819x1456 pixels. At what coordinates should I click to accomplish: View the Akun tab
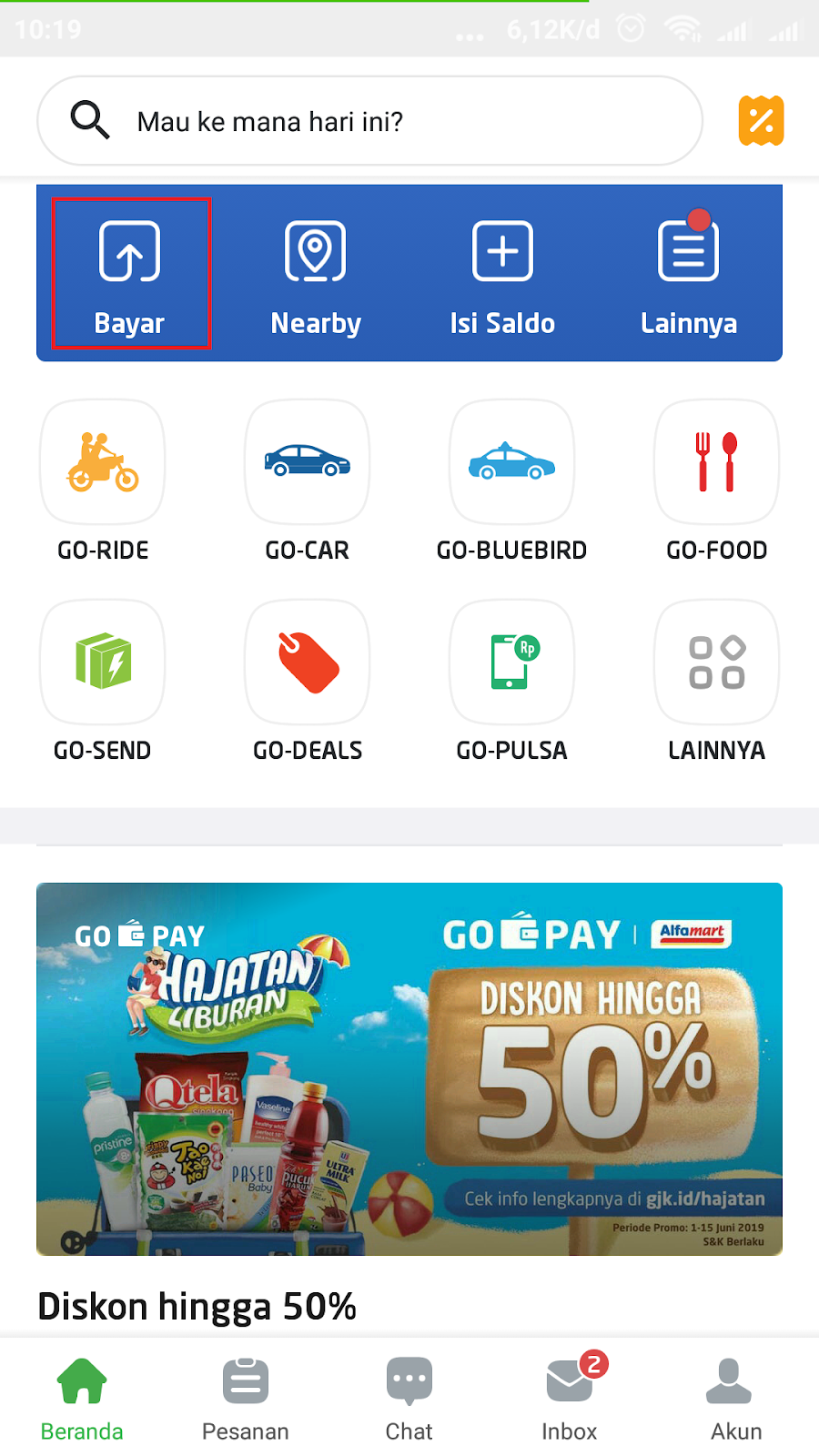(x=736, y=1399)
